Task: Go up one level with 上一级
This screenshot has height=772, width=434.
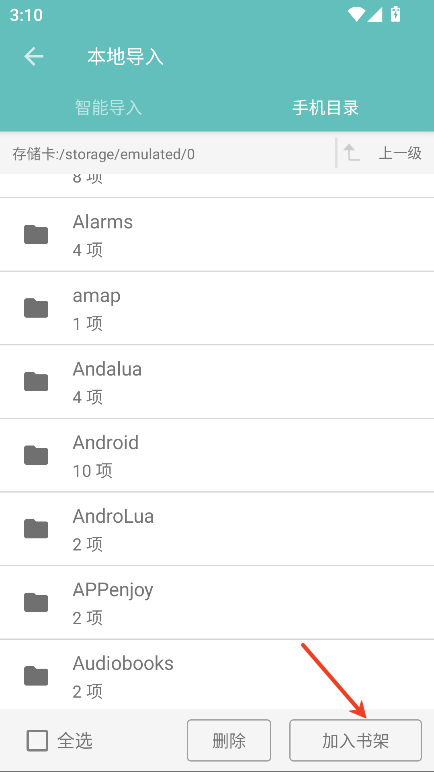Action: click(x=382, y=153)
